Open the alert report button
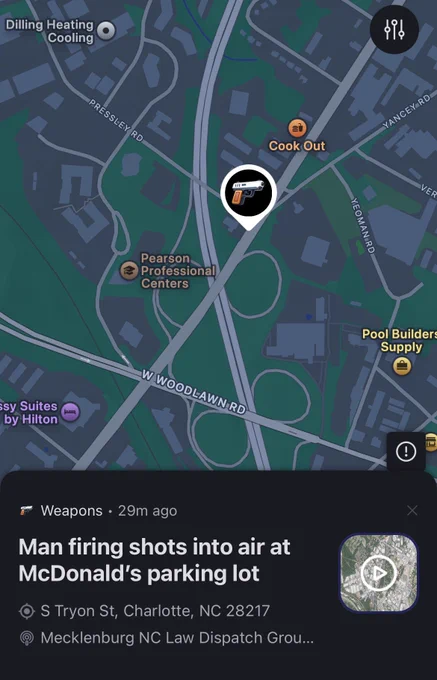Screen dimensions: 437x680 pyautogui.click(x=406, y=452)
